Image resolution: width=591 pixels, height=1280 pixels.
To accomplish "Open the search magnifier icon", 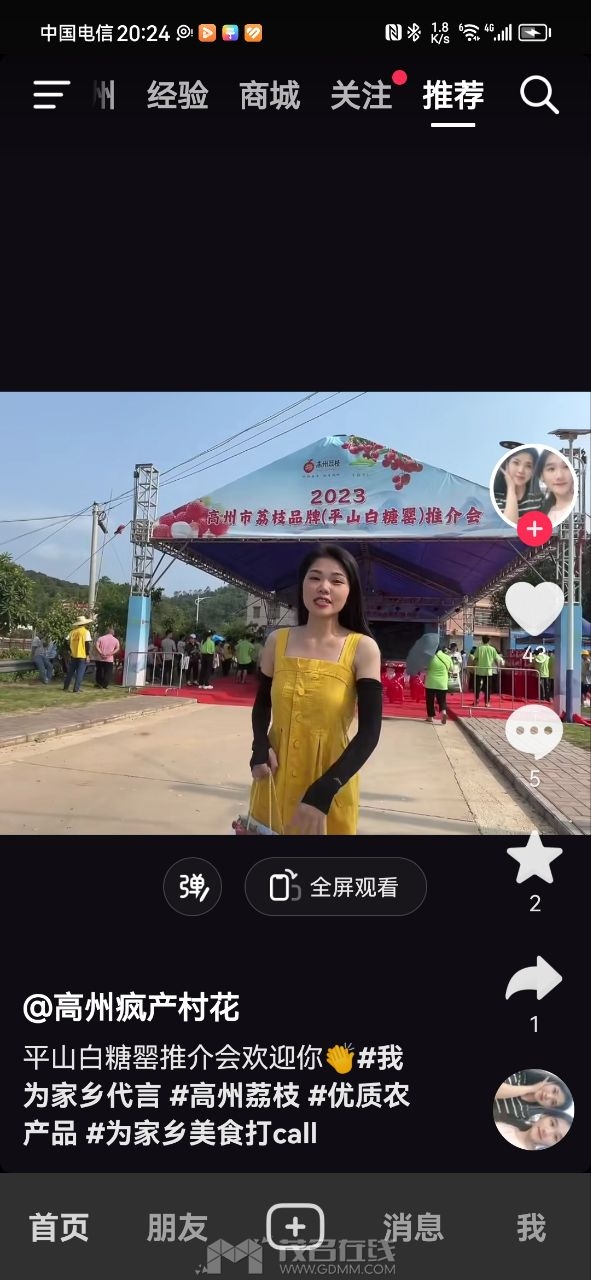I will 539,96.
